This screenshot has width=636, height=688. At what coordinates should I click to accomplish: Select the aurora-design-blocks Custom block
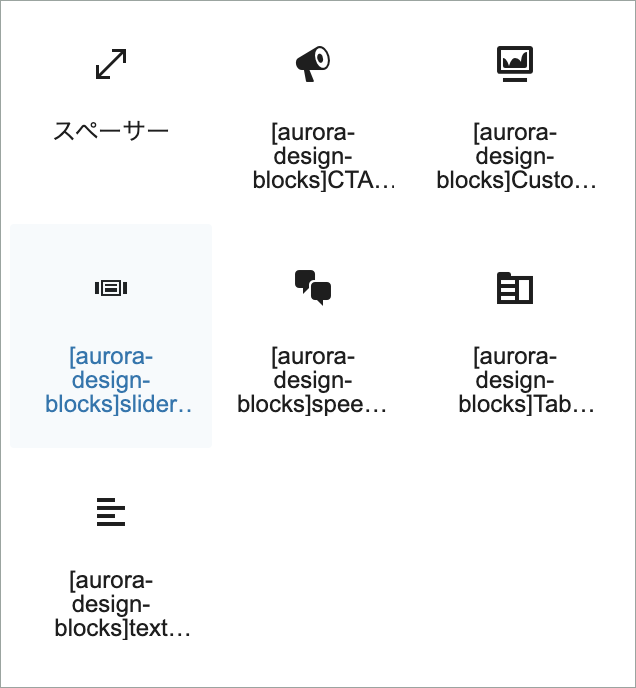514,112
